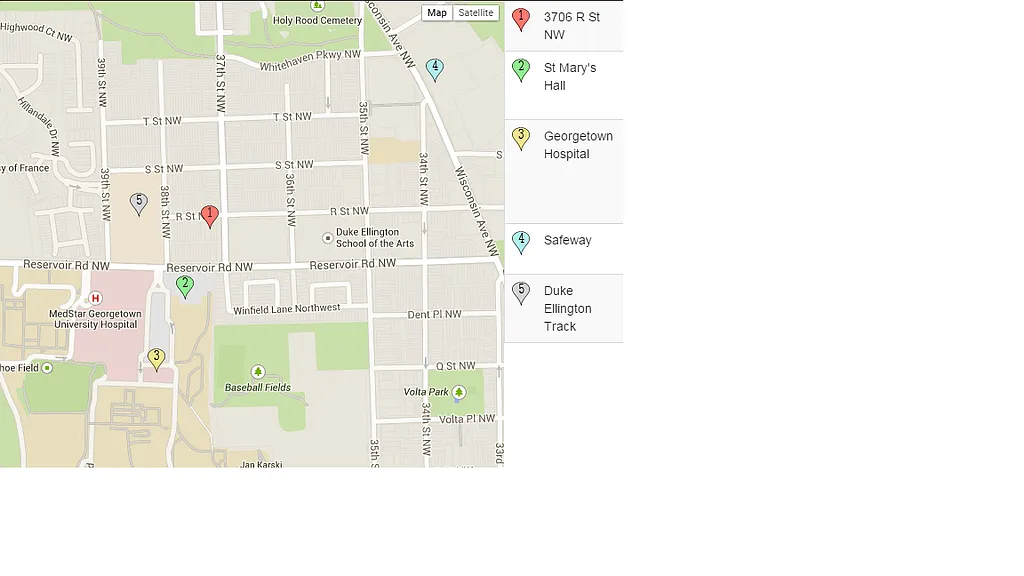Open Georgetown Hospital list entry
1024x576 pixels.
coord(577,145)
